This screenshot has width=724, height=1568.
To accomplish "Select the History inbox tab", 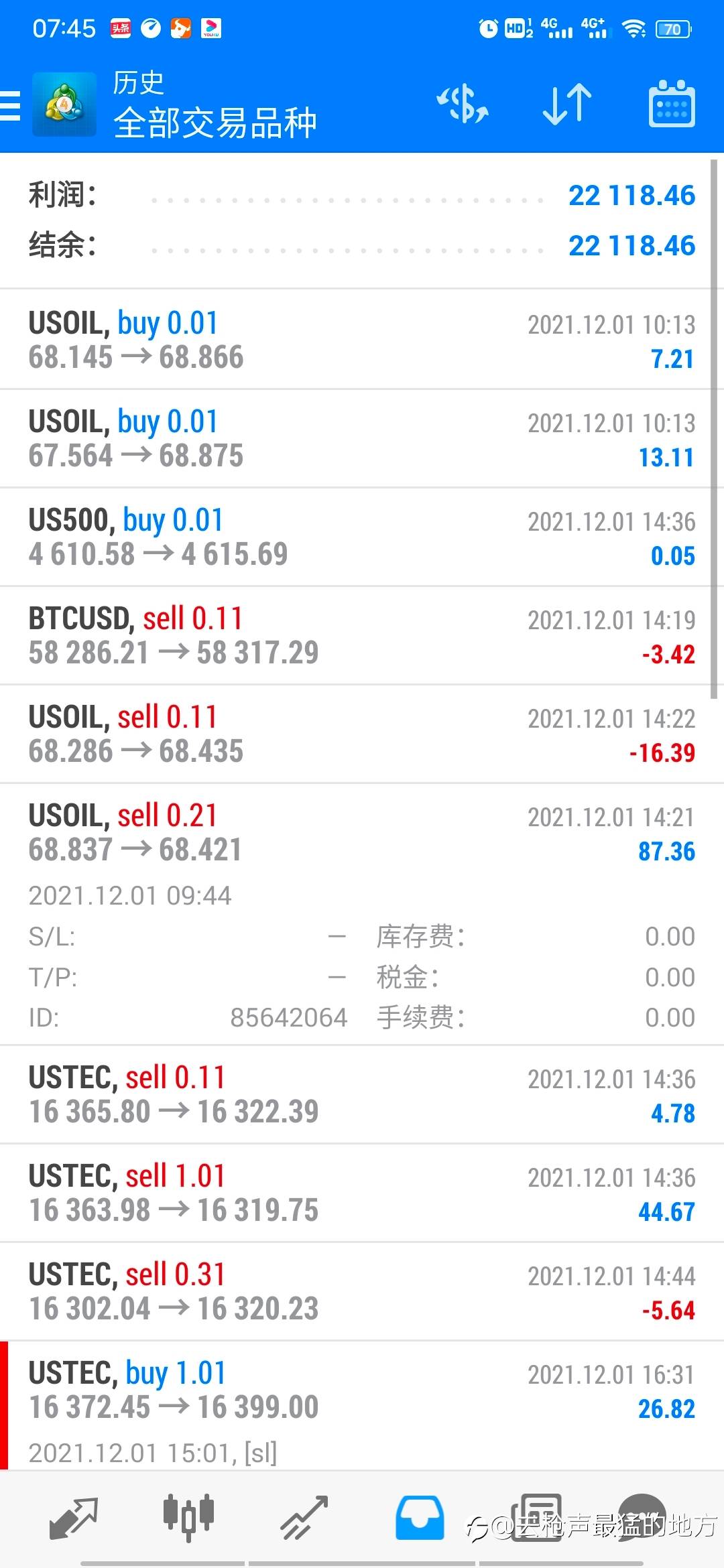I will click(x=420, y=1517).
